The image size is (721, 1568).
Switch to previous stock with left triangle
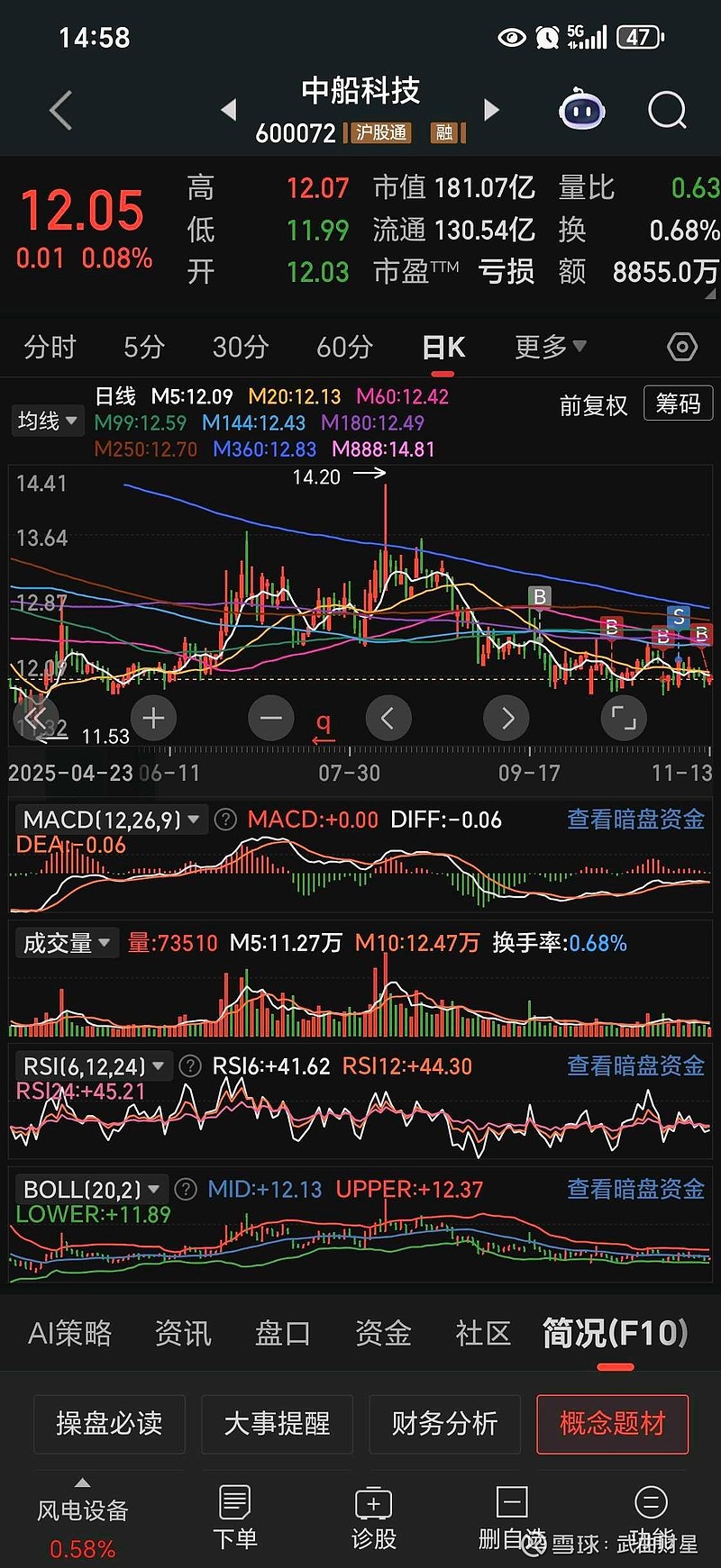point(229,110)
